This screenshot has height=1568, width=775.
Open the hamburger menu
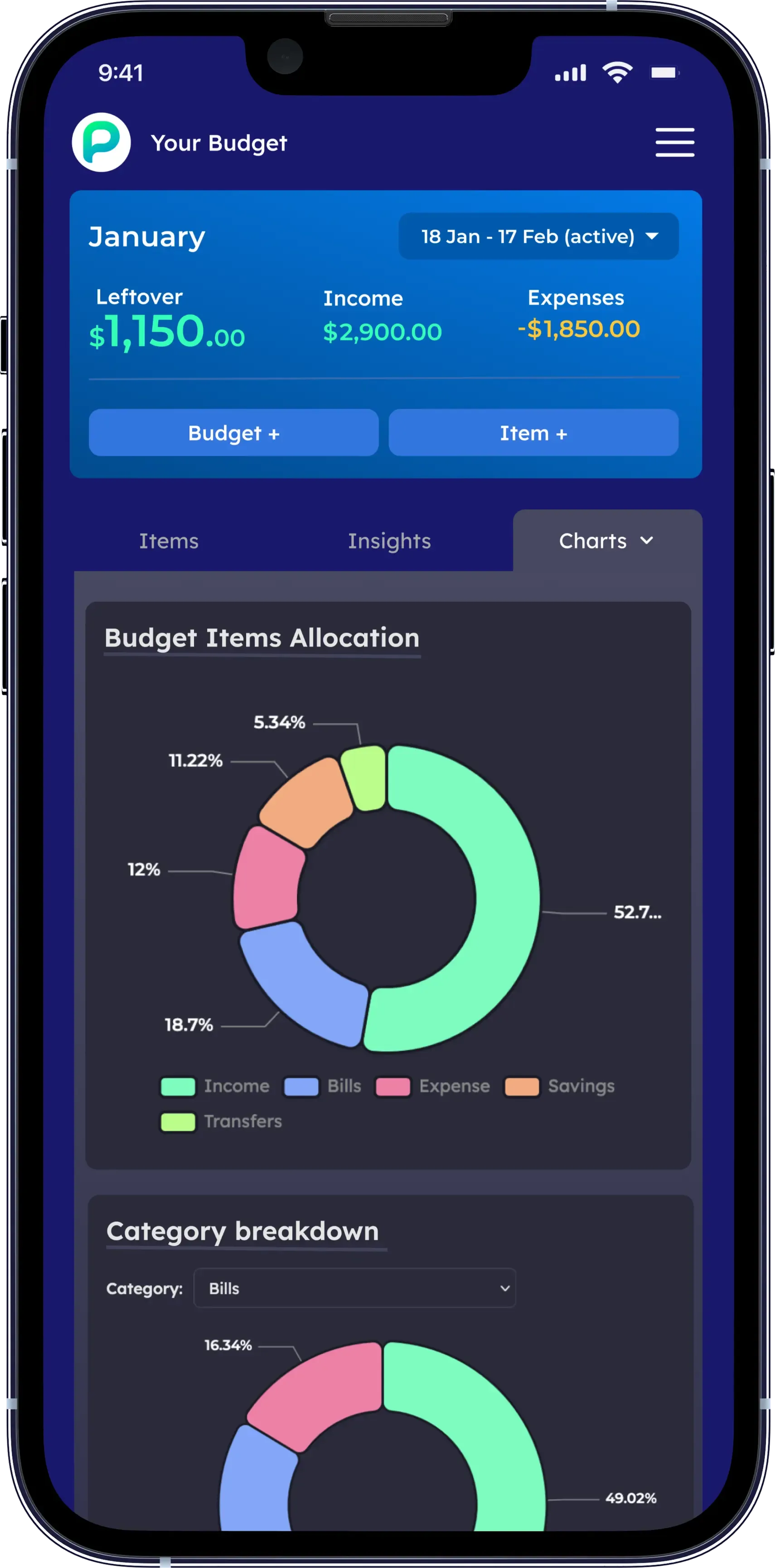(674, 142)
